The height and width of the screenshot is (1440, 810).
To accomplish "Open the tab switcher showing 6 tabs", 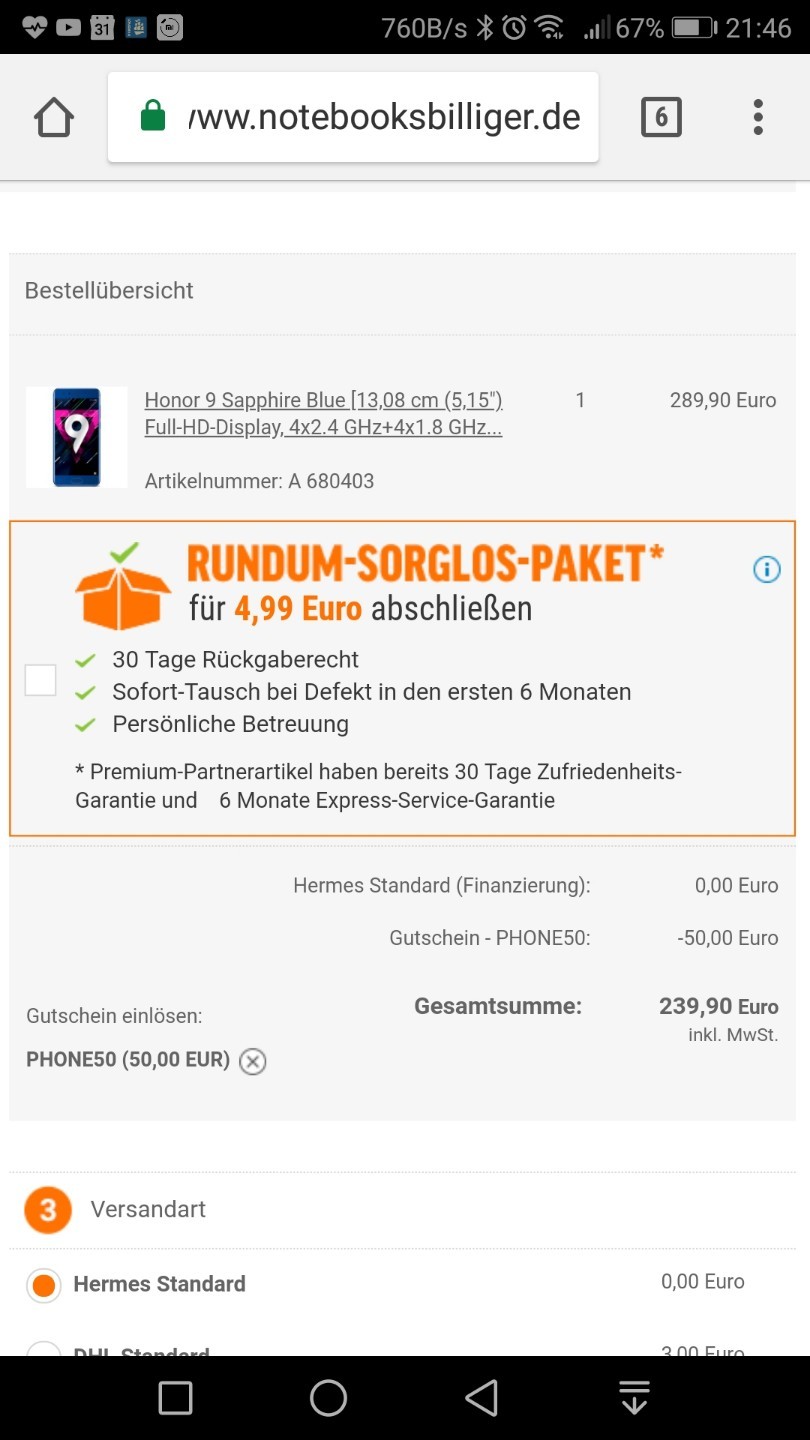I will [660, 118].
